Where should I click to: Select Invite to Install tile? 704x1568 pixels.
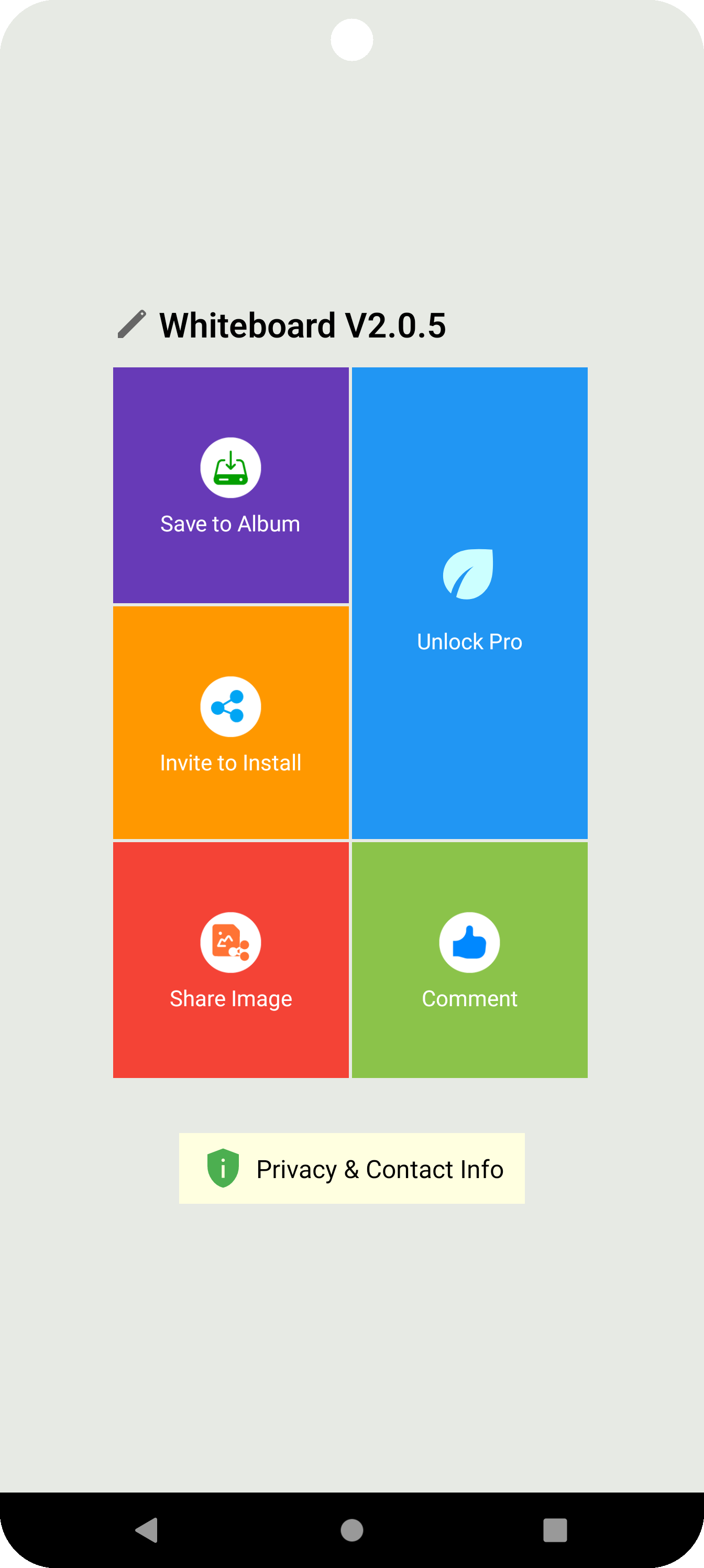pos(230,723)
